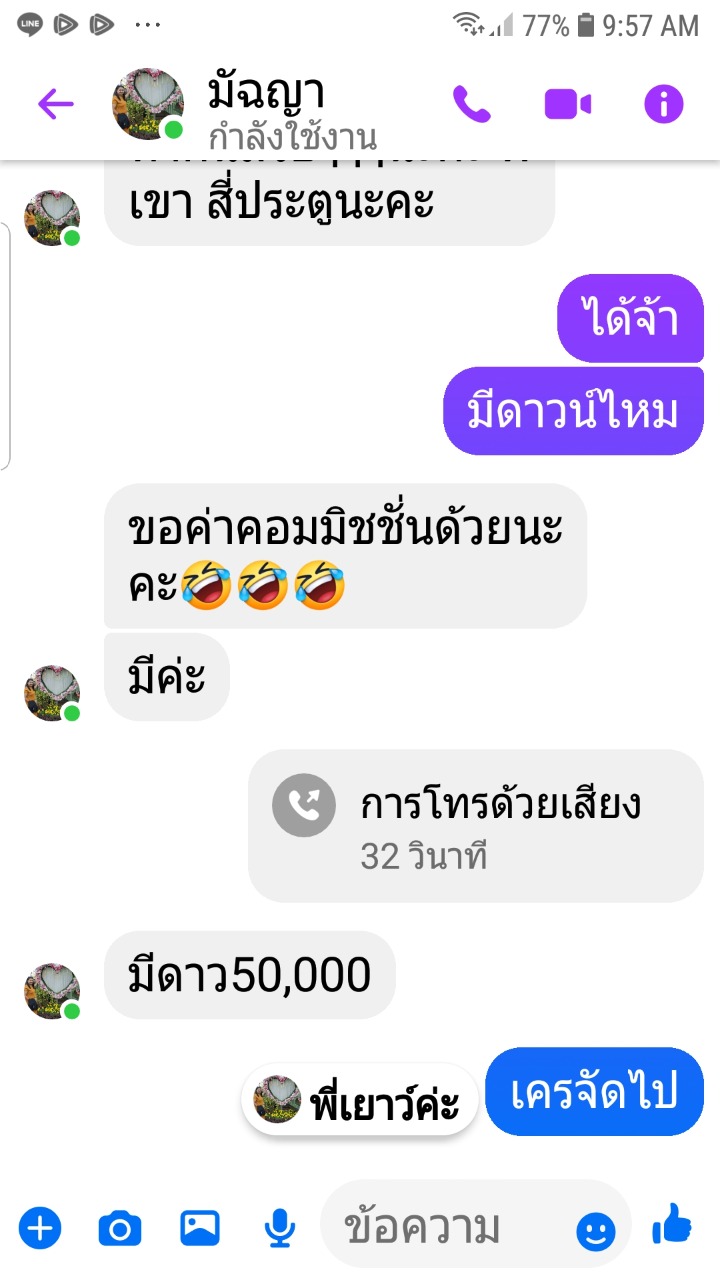Record a voice message with the microphone
The height and width of the screenshot is (1280, 720).
point(280,1227)
